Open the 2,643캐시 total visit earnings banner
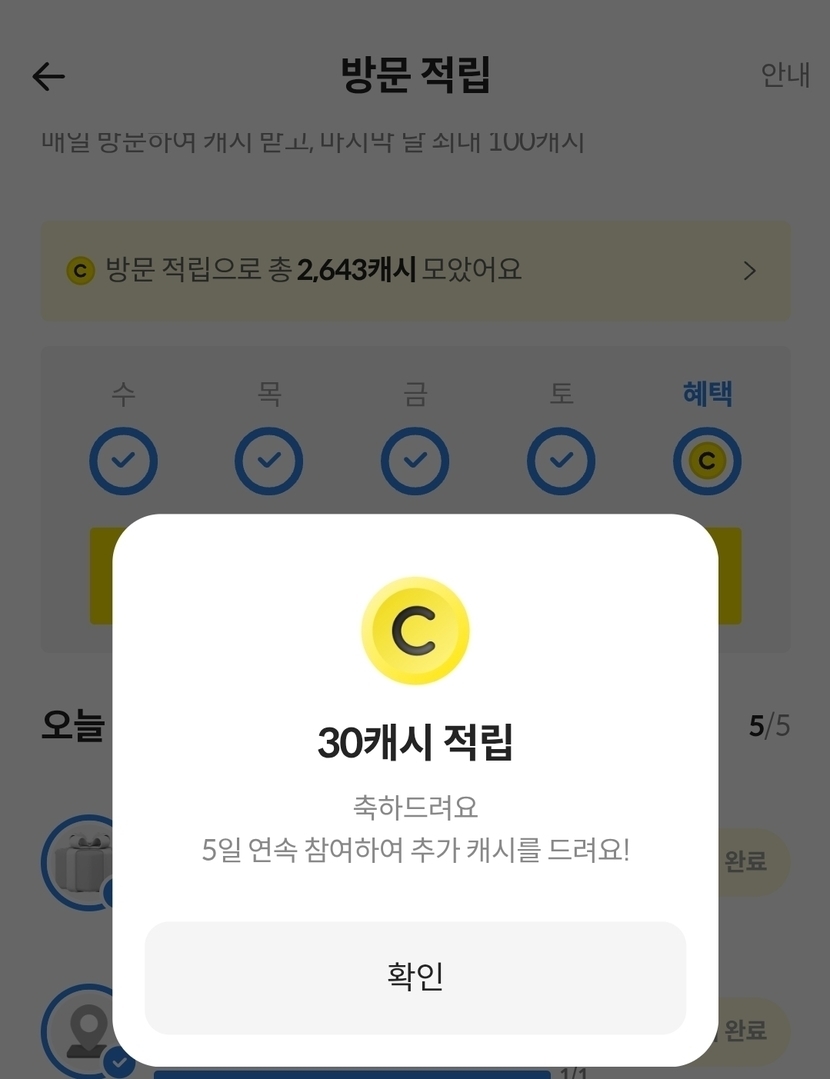830x1079 pixels. (415, 270)
